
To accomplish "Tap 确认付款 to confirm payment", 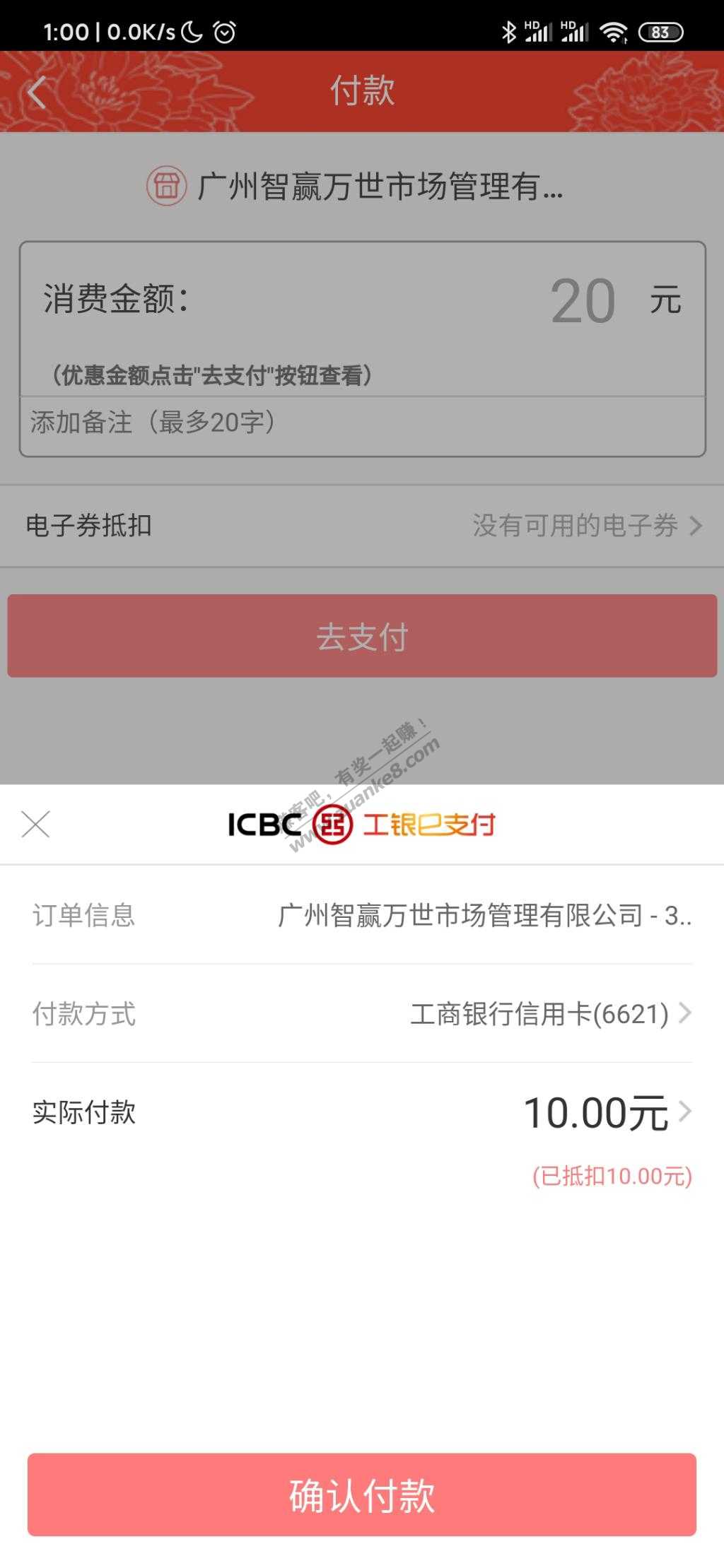I will point(362,1495).
